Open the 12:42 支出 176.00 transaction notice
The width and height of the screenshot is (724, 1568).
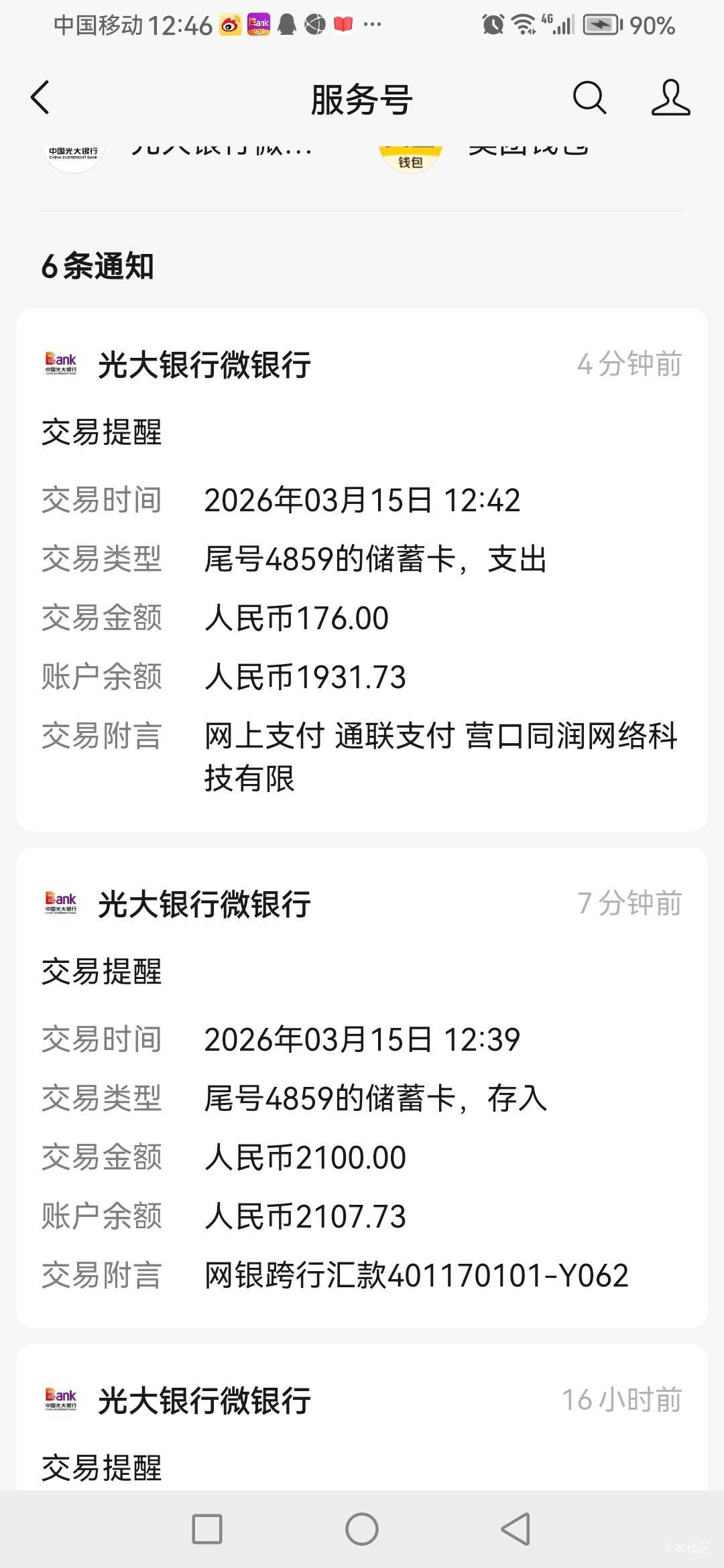362,570
